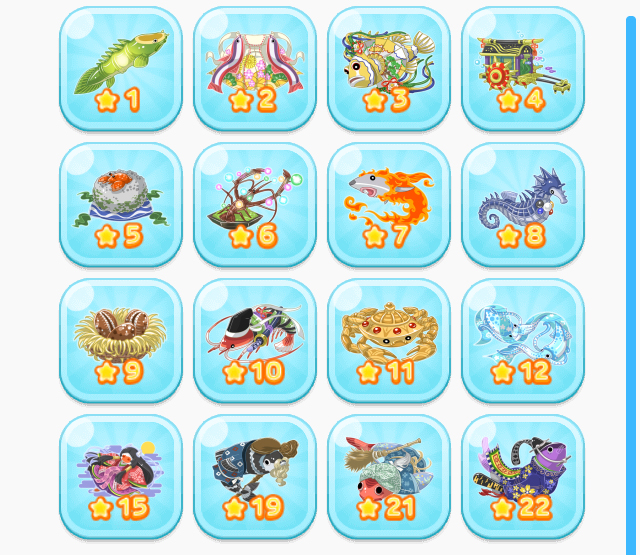Open the star 2 kimono fish tile
Image resolution: width=640 pixels, height=555 pixels.
[255, 68]
